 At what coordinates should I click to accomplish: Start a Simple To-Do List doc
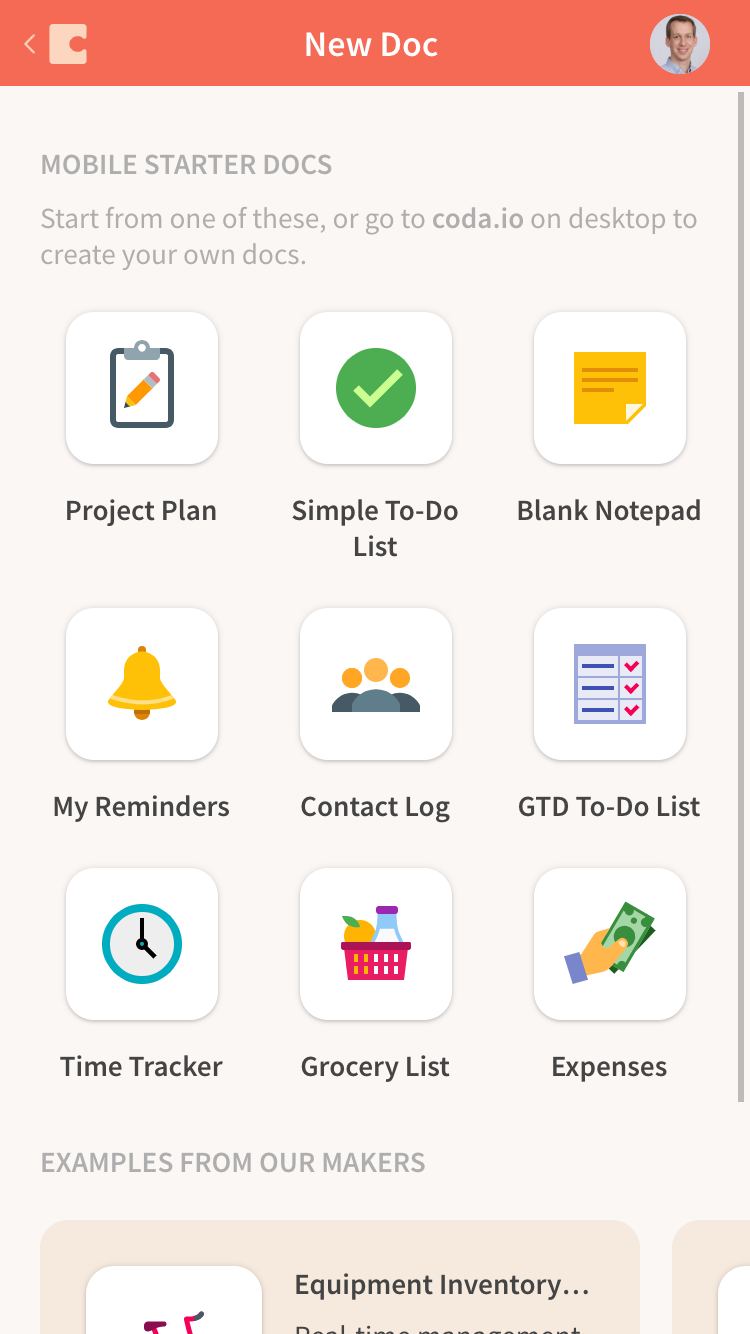click(x=376, y=388)
